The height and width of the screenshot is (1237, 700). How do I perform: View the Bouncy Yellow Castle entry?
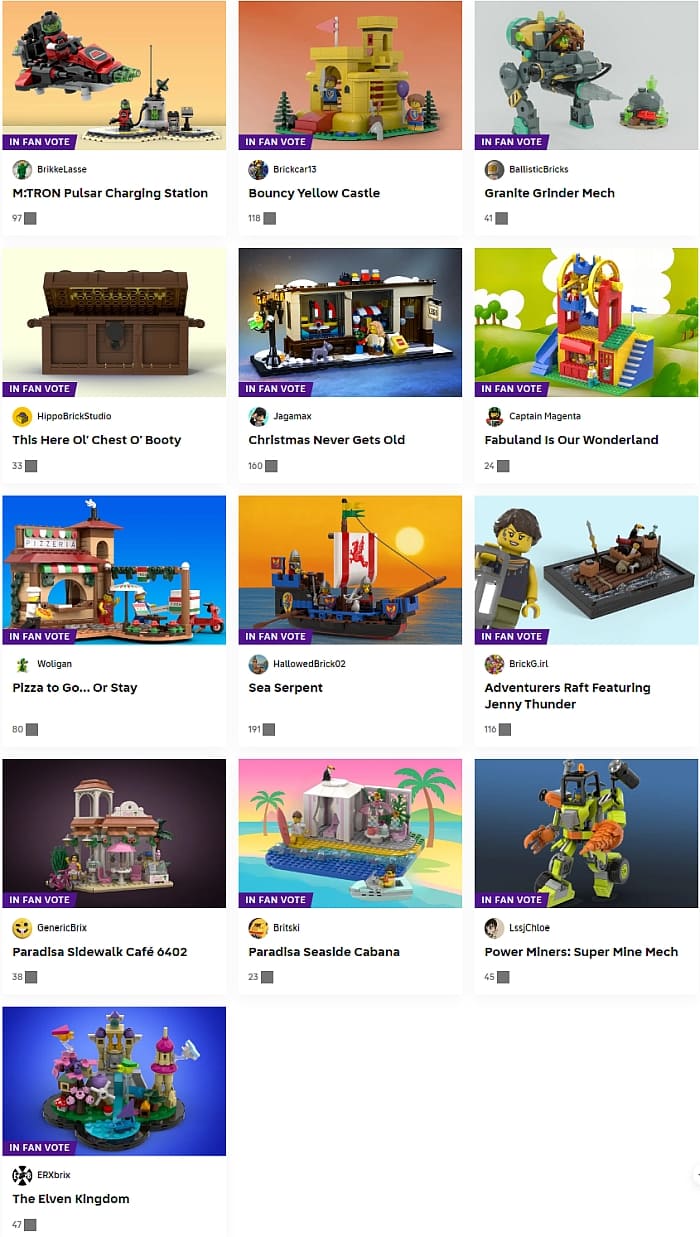314,193
